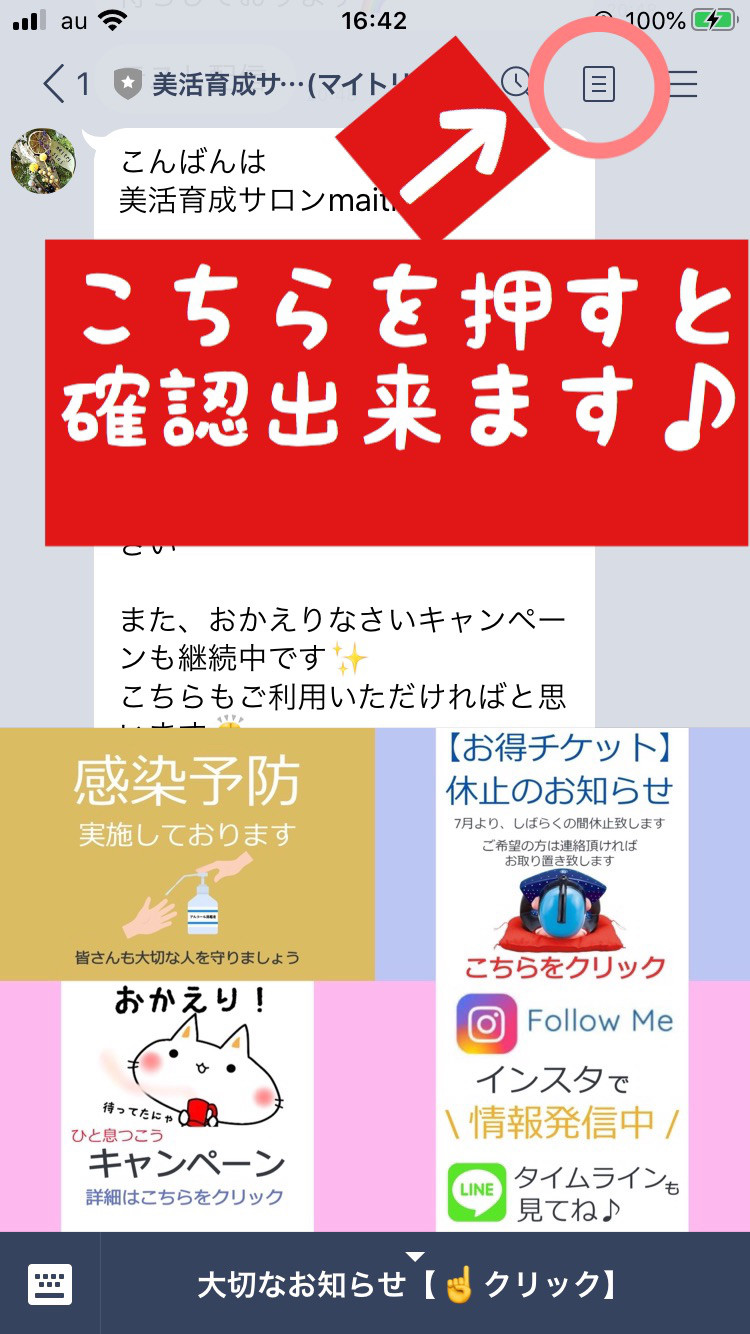View the sender's profile picture
750x1334 pixels.
point(43,161)
